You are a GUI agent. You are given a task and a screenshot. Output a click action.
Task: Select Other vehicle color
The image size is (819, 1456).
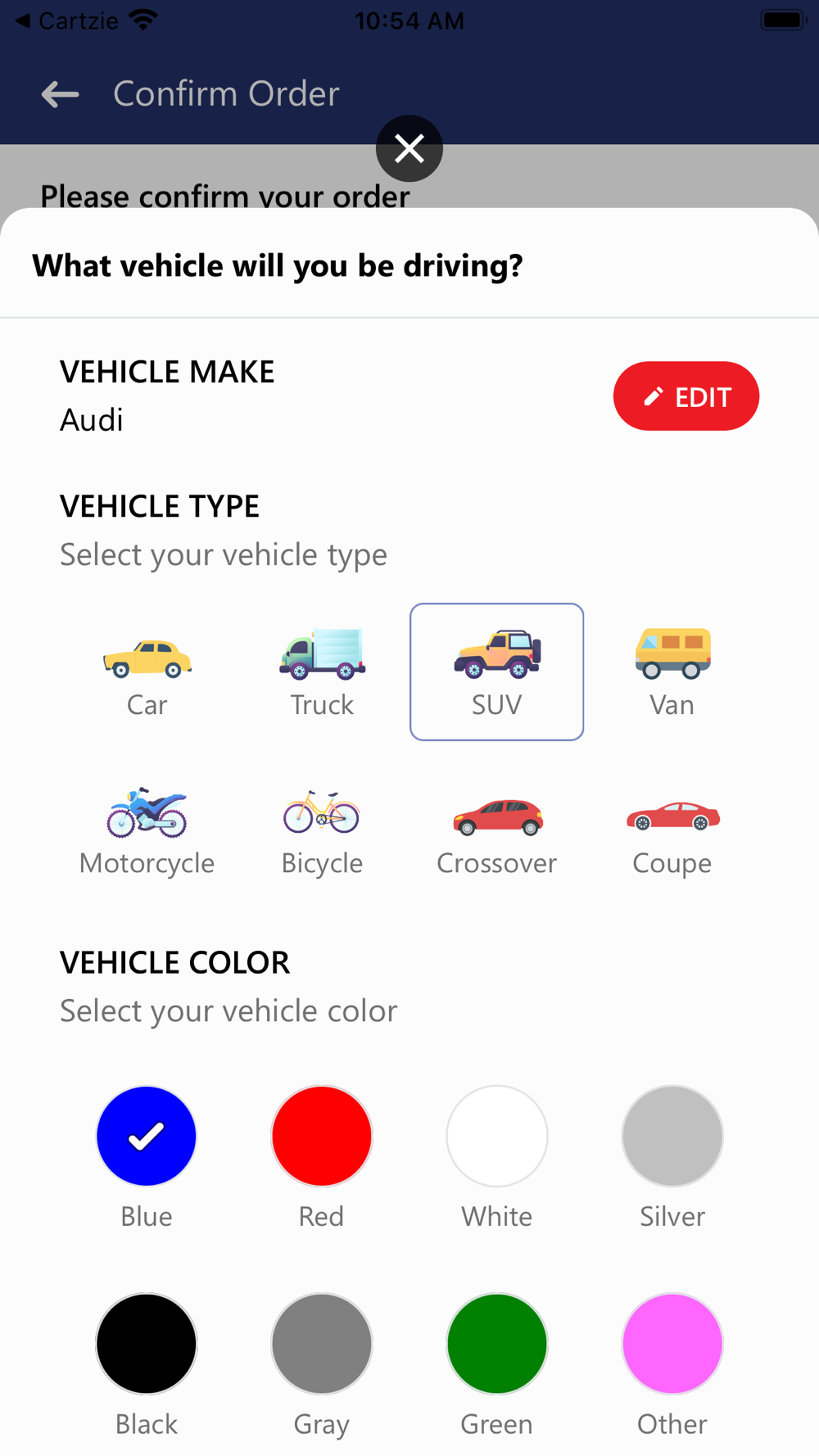[x=672, y=1344]
